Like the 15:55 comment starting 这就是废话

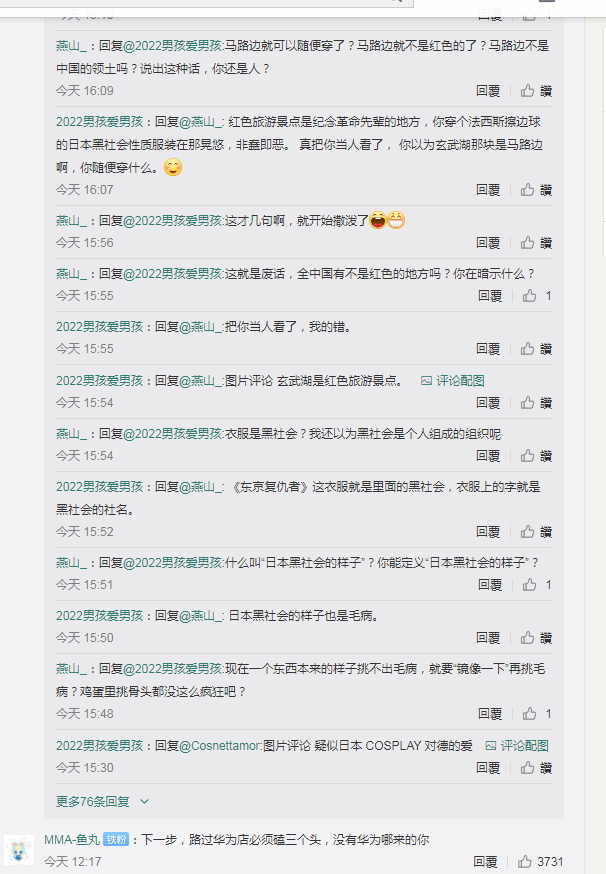click(529, 296)
